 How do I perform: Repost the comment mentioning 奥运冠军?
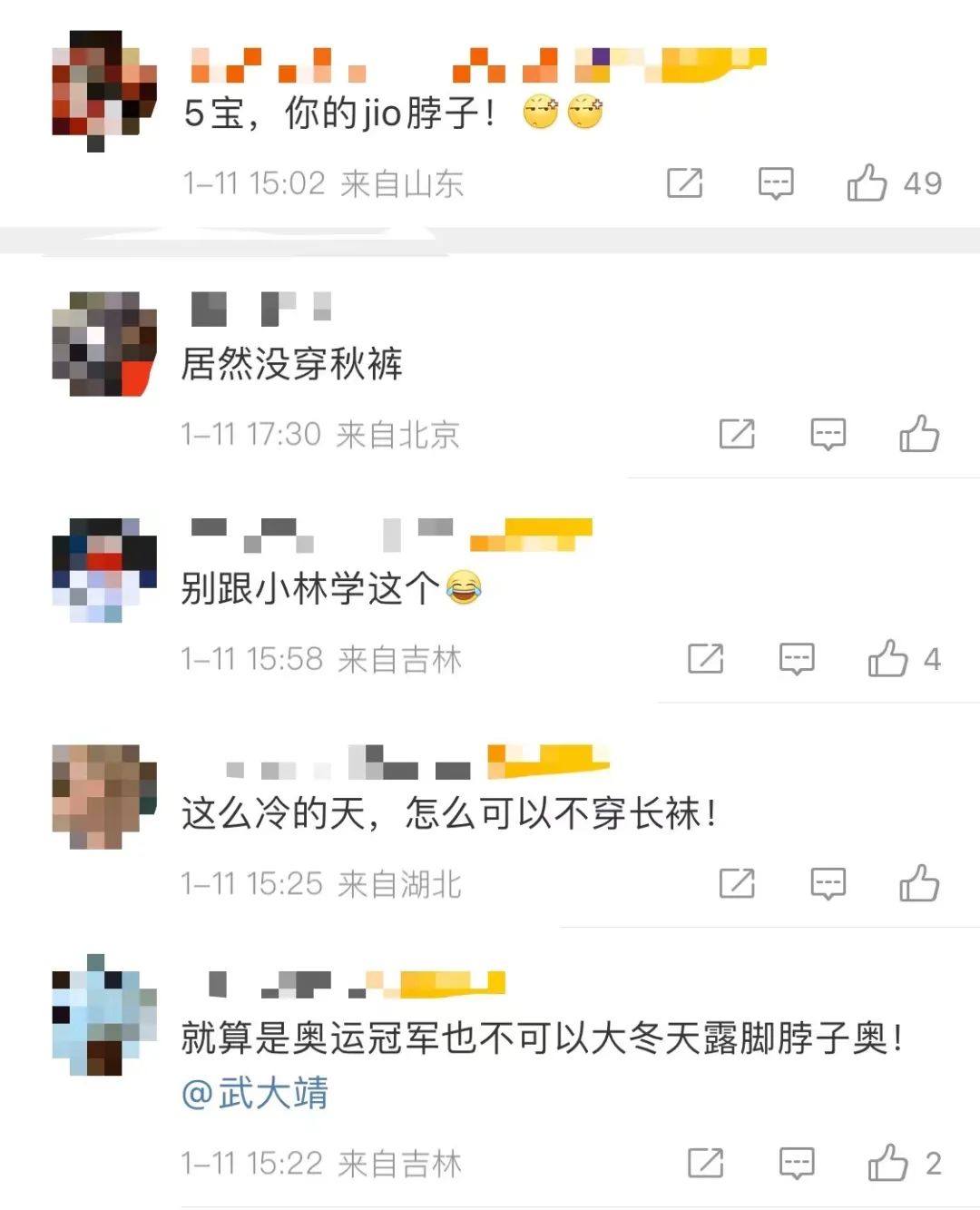coord(706,1163)
